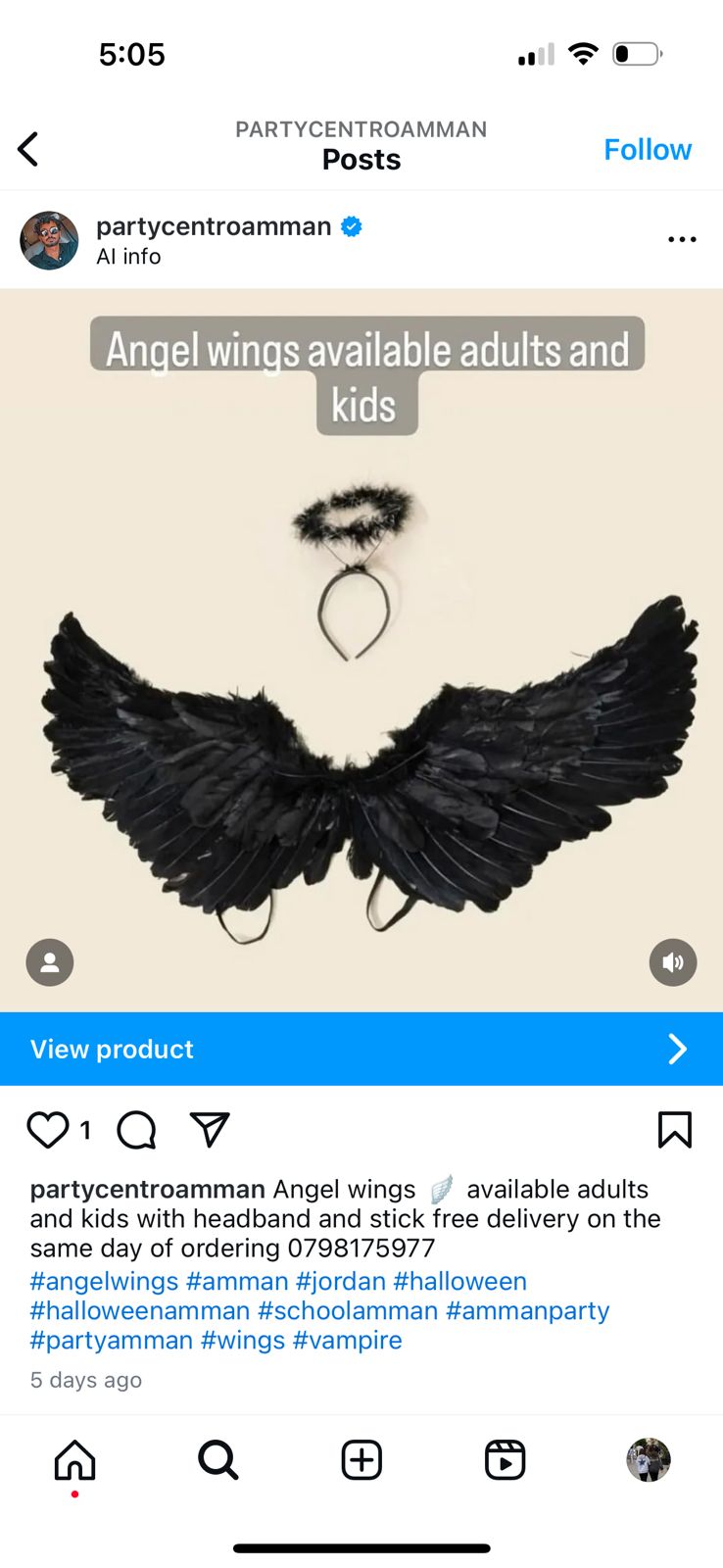Viewport: 723px width, 1568px height.
Task: Open the View product banner
Action: pyautogui.click(x=361, y=1049)
